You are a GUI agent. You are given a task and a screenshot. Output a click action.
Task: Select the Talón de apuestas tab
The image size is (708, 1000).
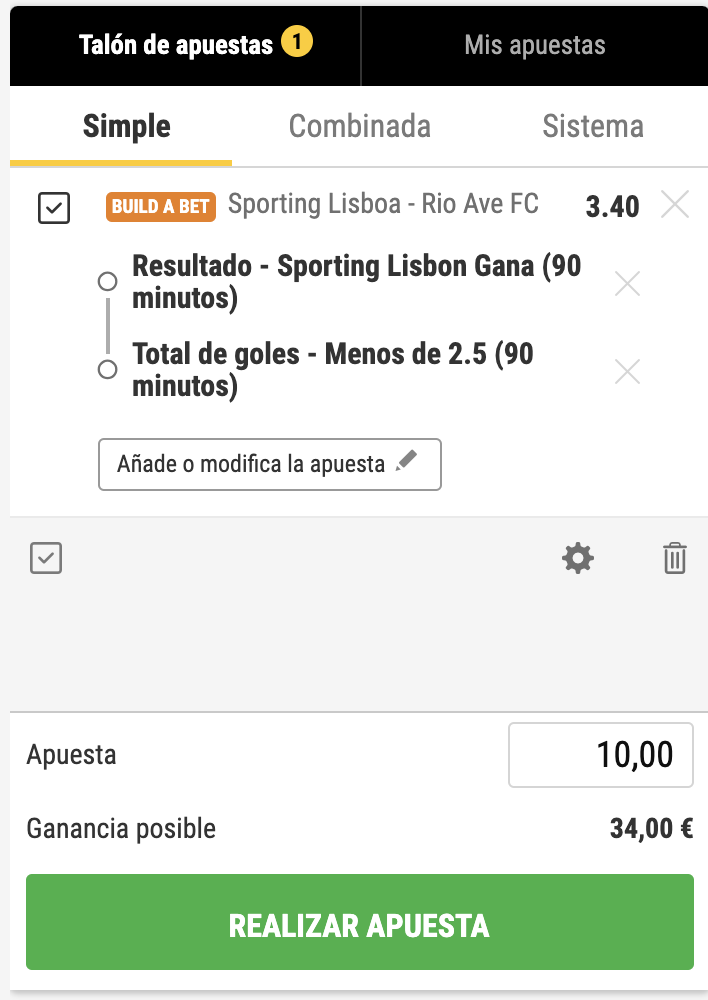pos(185,45)
